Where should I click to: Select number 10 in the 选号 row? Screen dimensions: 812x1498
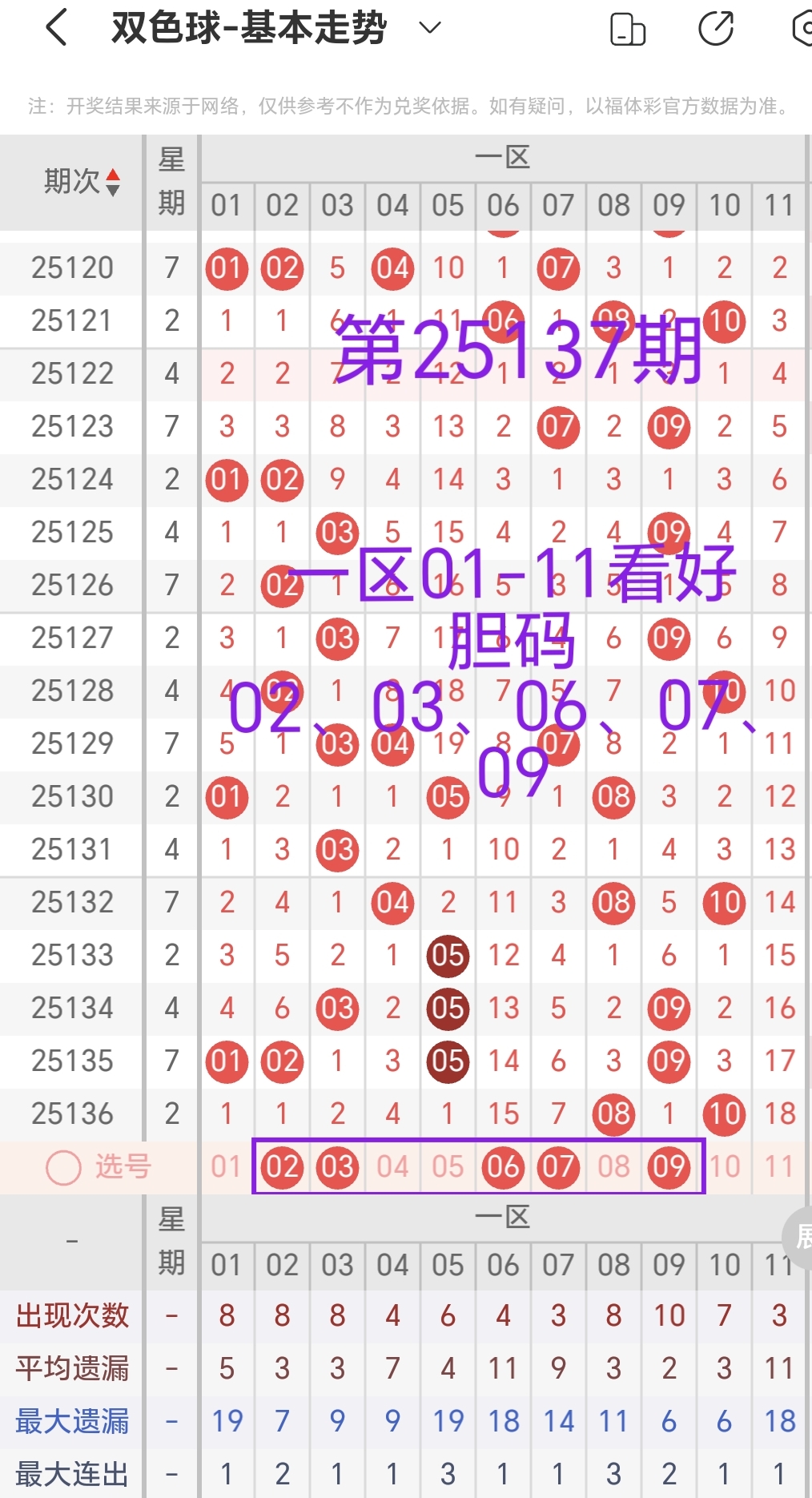723,1167
